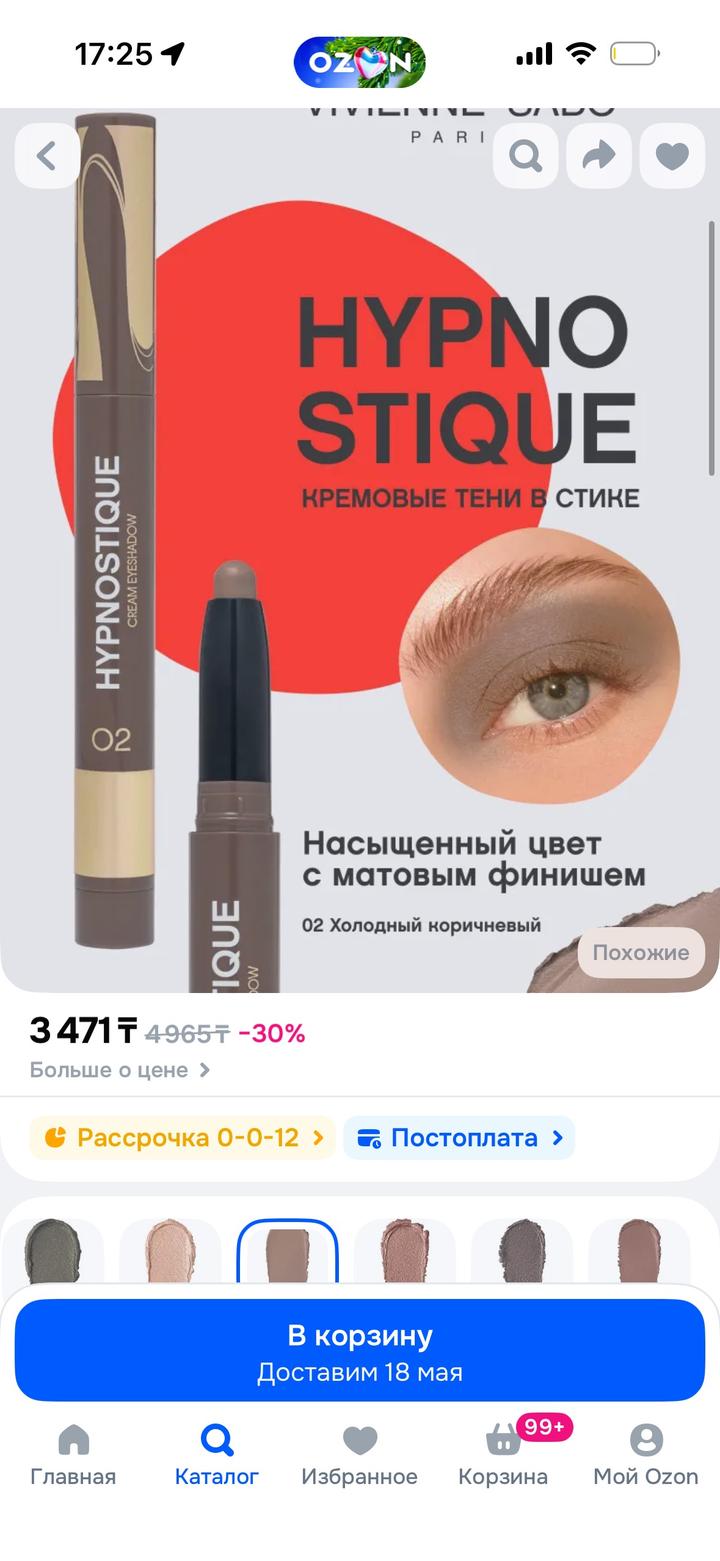Open the Корзина tab

click(x=503, y=1455)
